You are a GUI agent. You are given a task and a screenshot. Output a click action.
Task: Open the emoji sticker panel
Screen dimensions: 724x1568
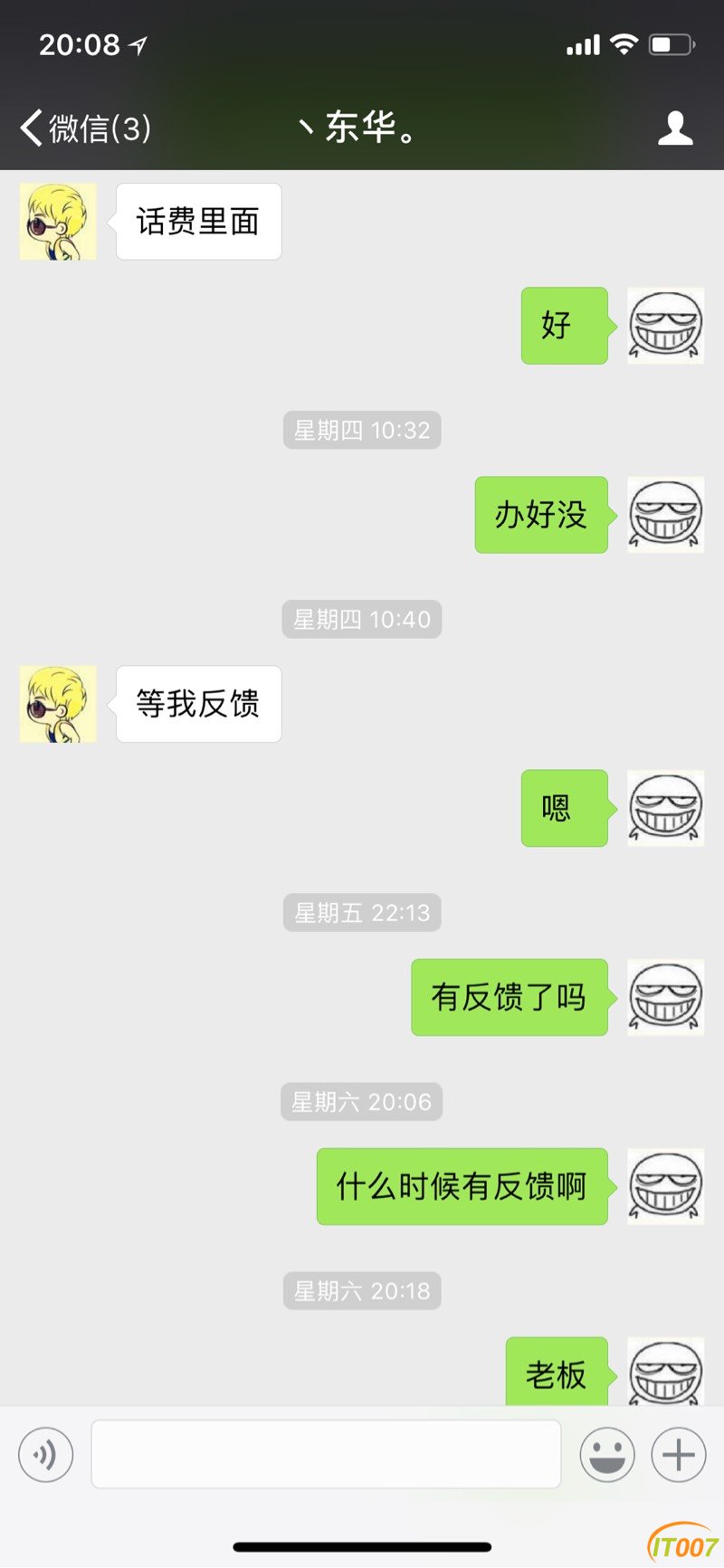(606, 1455)
